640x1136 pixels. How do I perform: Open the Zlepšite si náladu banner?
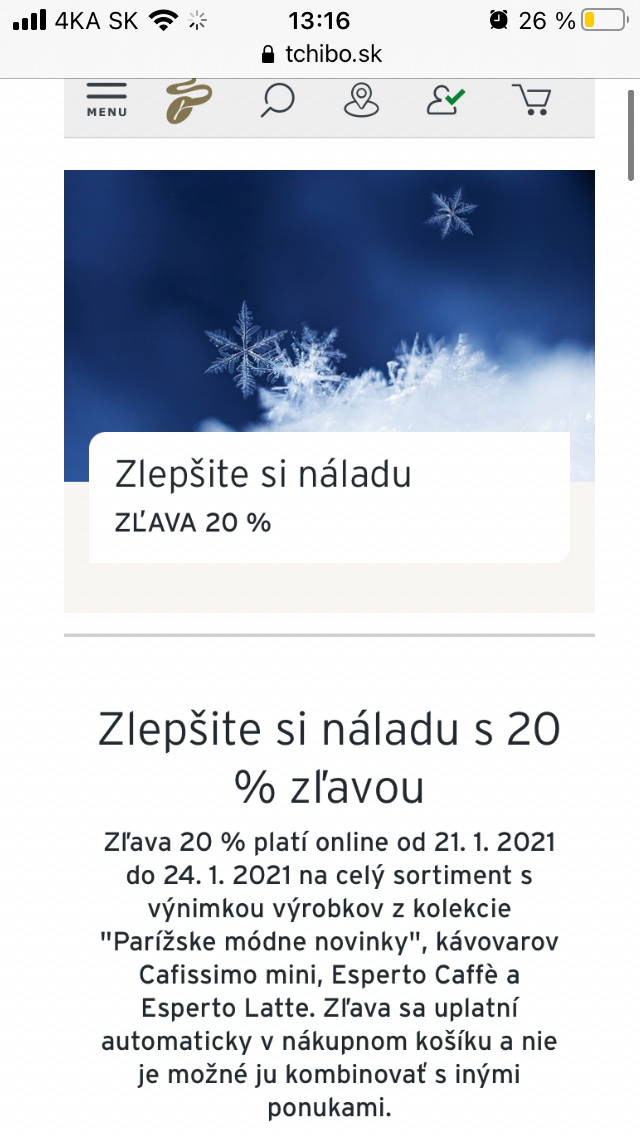(x=329, y=391)
